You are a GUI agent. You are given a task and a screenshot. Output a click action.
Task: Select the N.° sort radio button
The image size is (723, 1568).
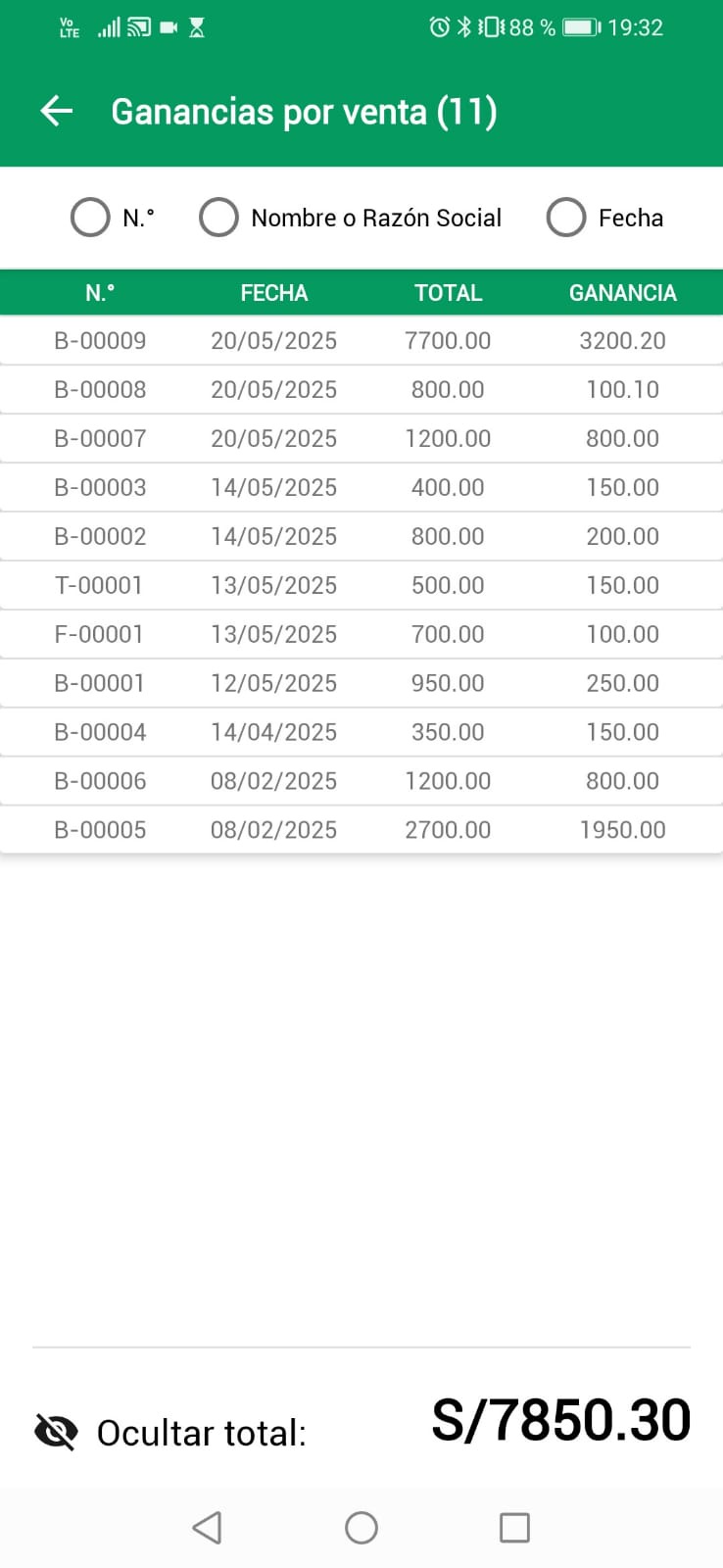[90, 218]
